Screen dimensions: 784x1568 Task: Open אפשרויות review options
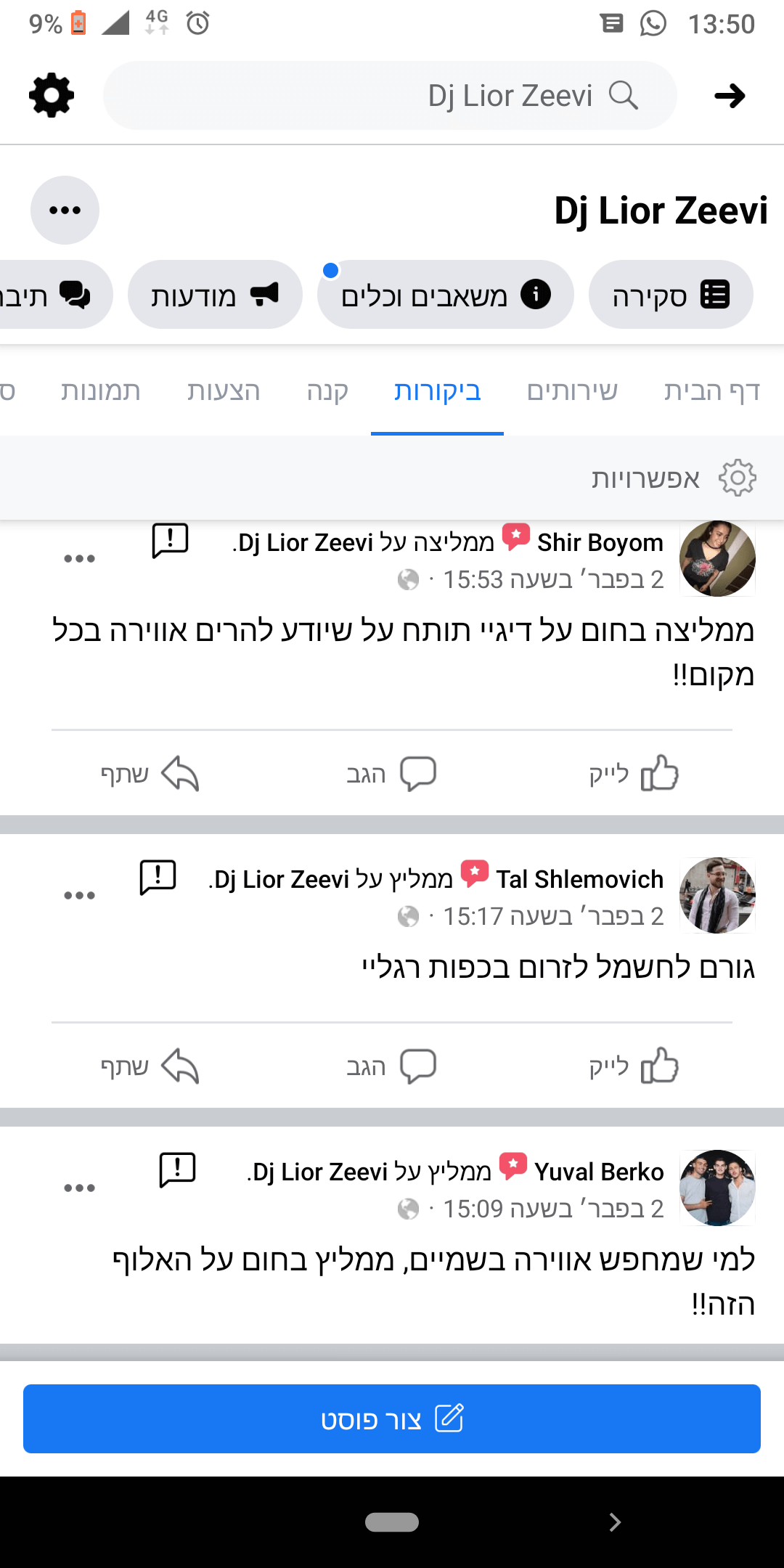click(673, 478)
